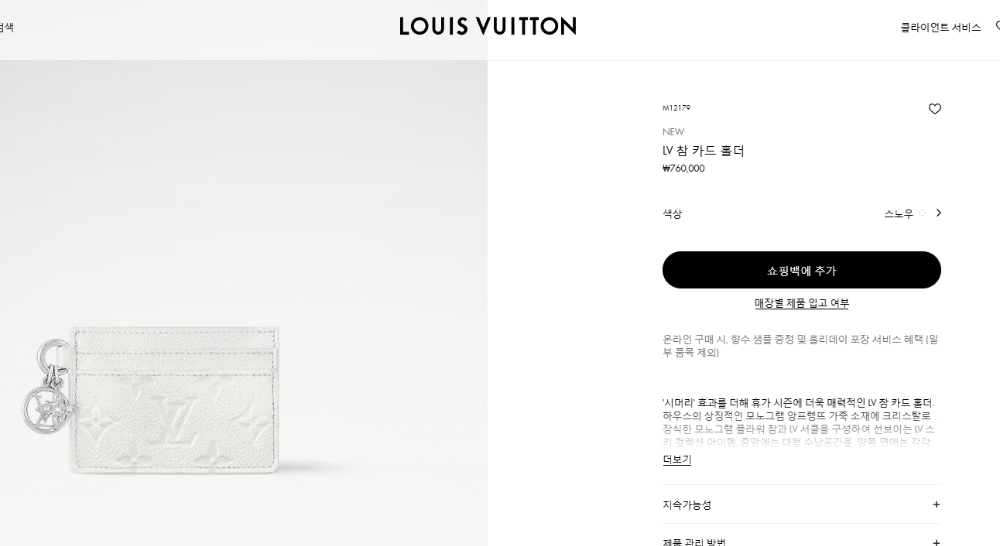Add item to wishlist with heart icon

point(934,109)
